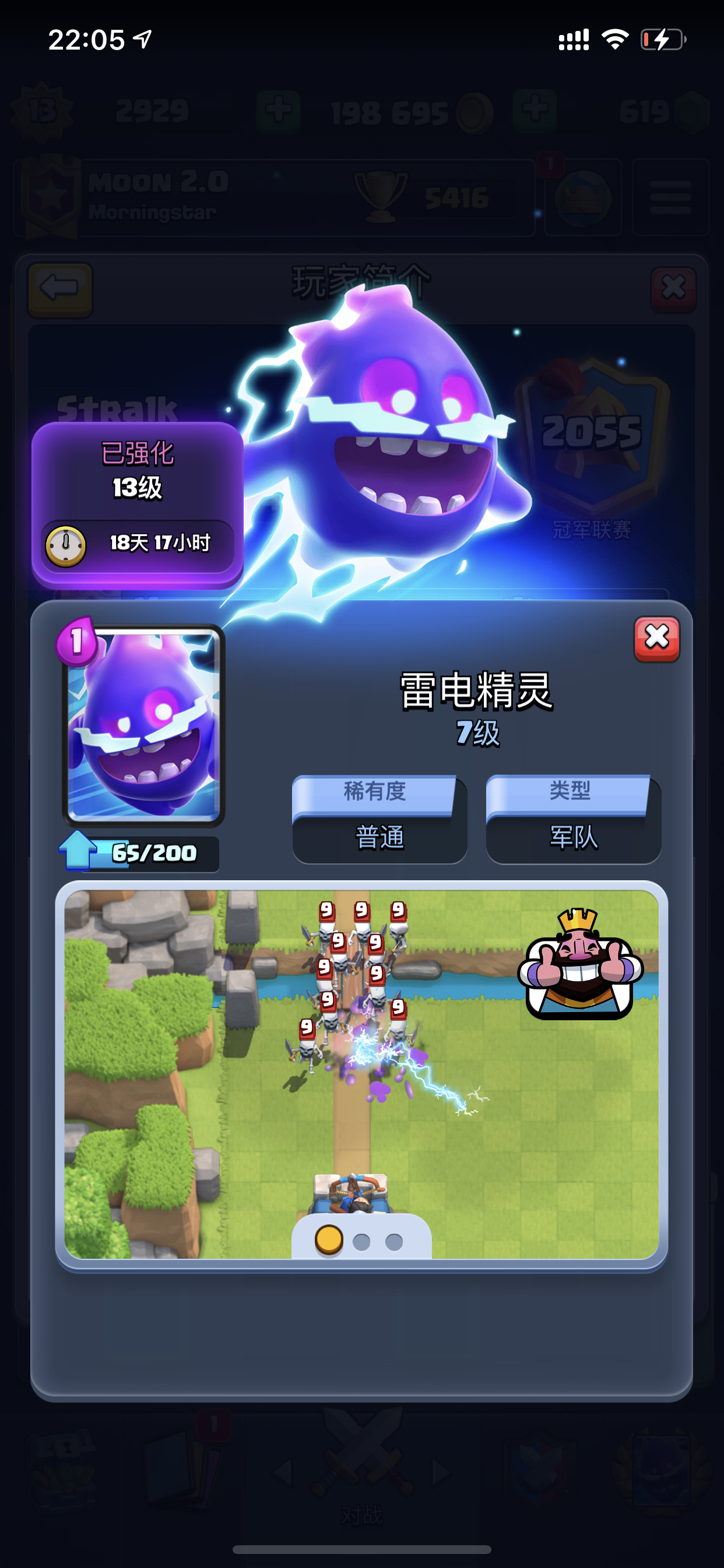The height and width of the screenshot is (1568, 724).
Task: Close the 雷电精灵 card info popup
Action: click(x=656, y=639)
